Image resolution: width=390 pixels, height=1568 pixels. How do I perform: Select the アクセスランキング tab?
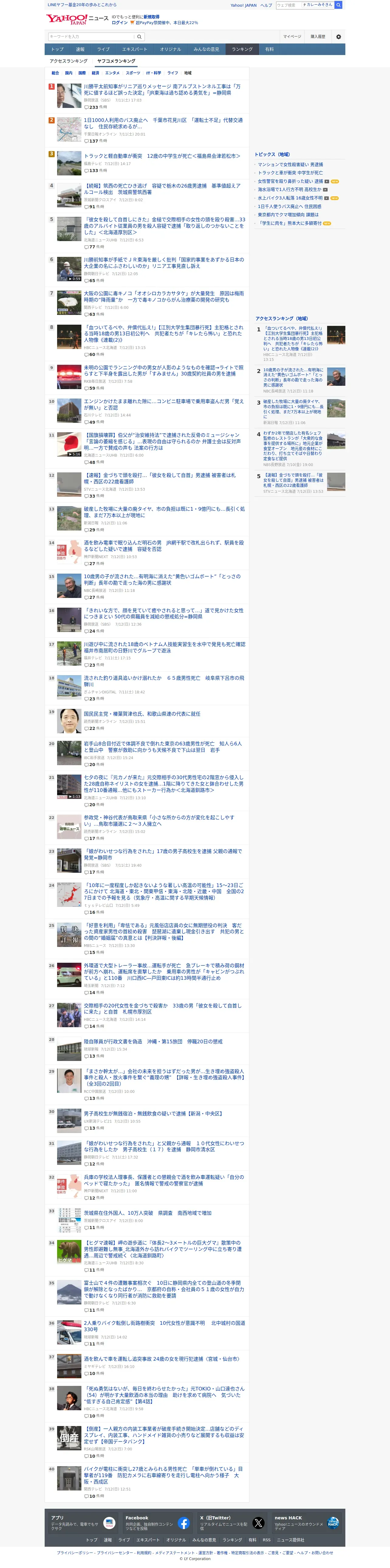(x=69, y=61)
